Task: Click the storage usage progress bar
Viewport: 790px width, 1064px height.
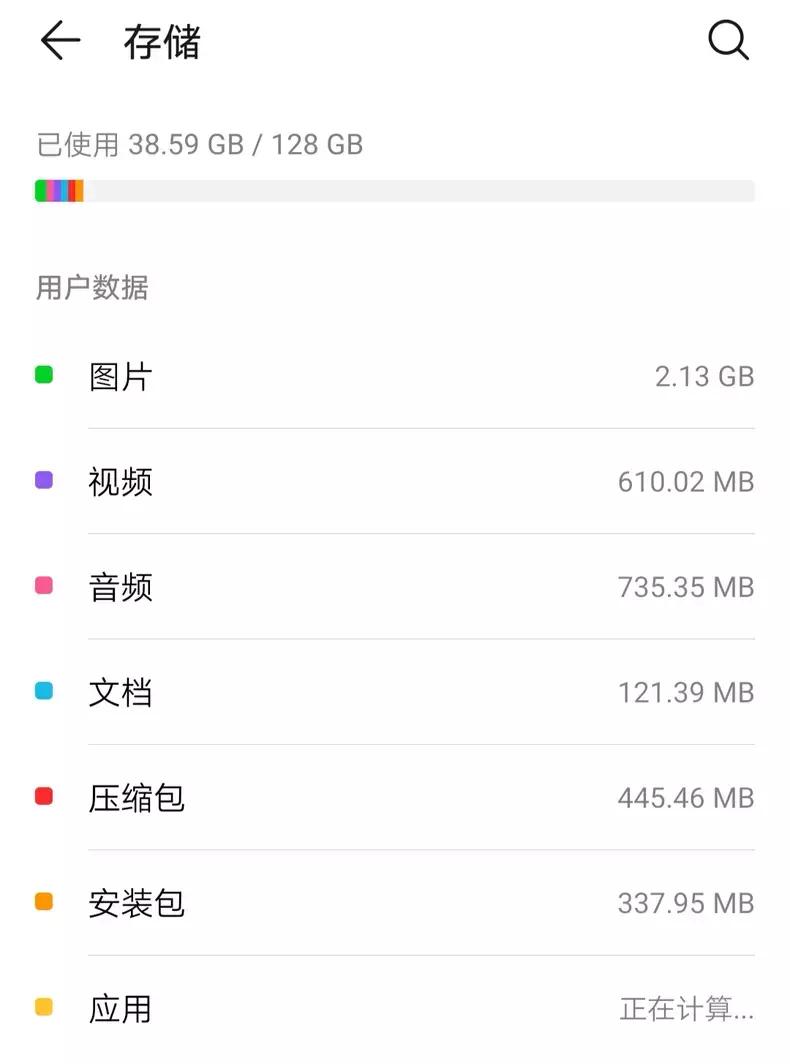Action: pyautogui.click(x=395, y=190)
